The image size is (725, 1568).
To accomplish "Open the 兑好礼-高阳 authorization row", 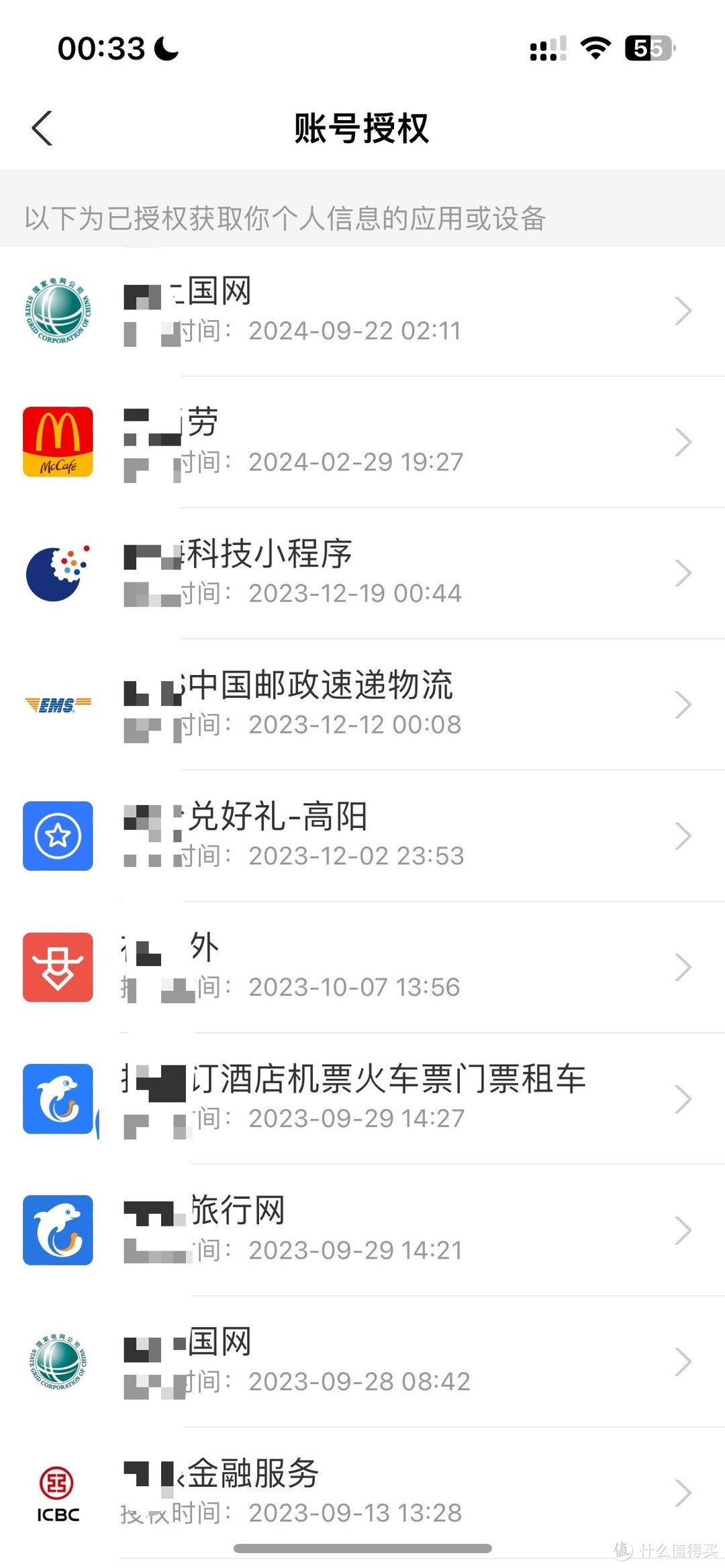I will 362,836.
